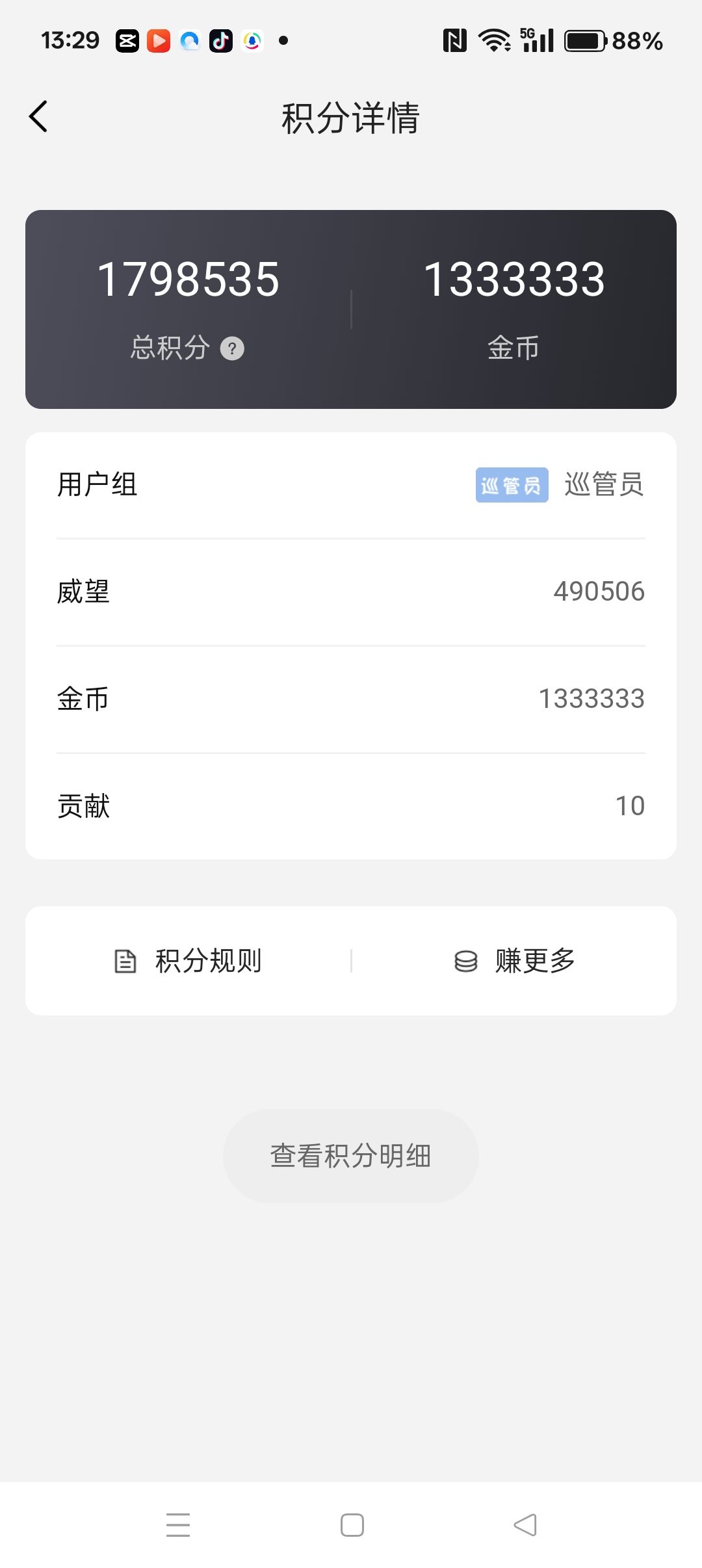Screen dimensions: 702x1568
Task: Tap 赚更多 to earn more
Action: [514, 961]
